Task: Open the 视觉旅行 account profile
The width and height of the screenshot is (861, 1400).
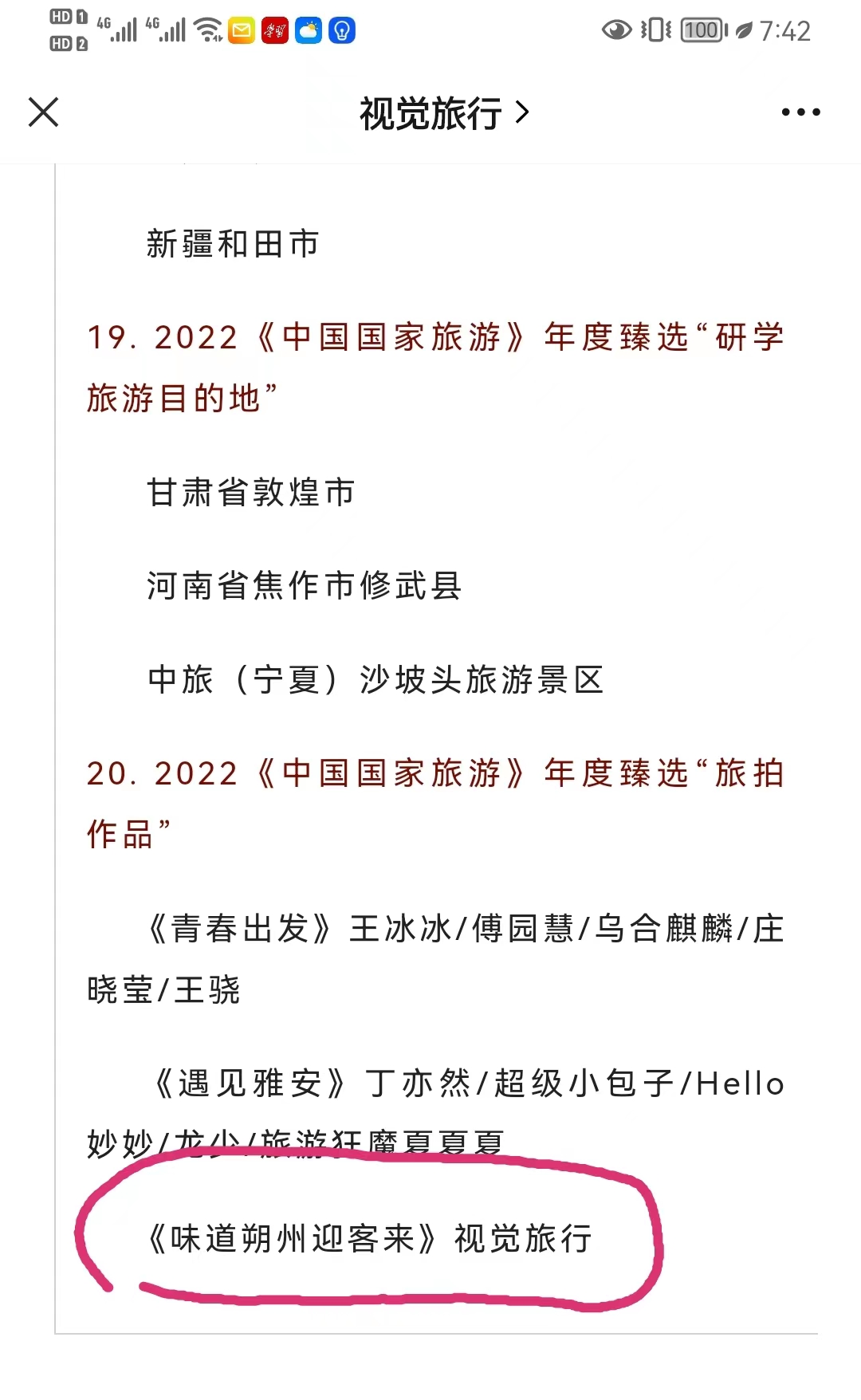Action: [x=444, y=113]
